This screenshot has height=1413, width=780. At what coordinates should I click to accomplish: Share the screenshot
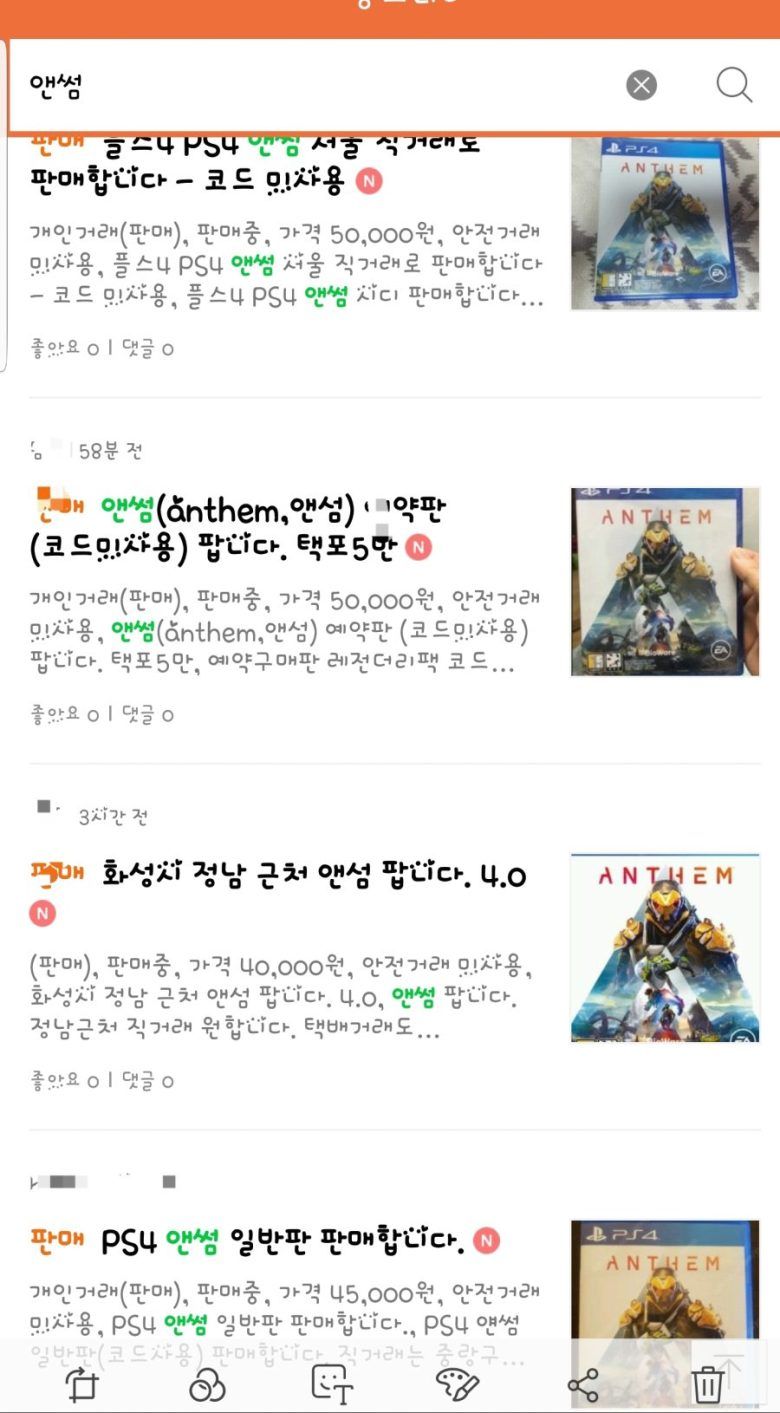582,1385
